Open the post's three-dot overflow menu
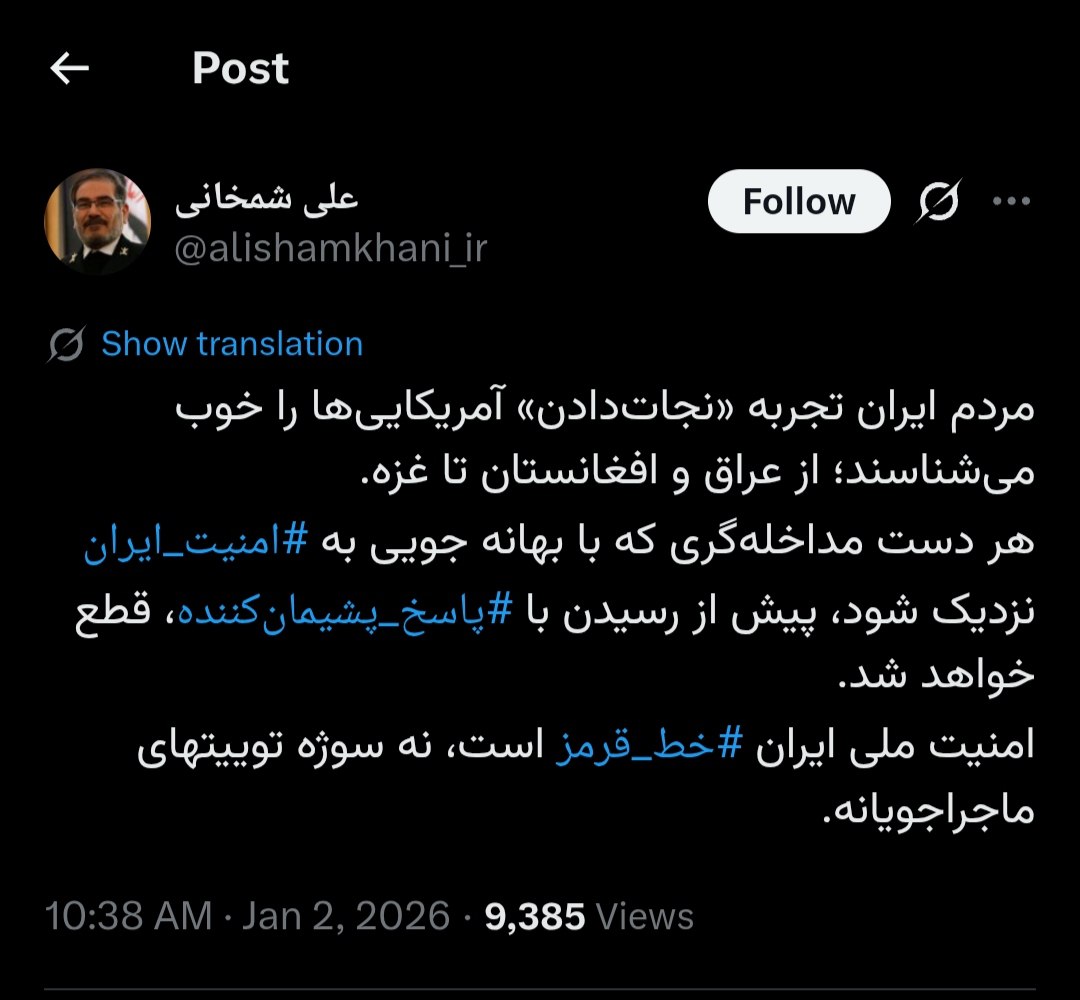Screen dimensions: 1080x1000 [1010, 202]
